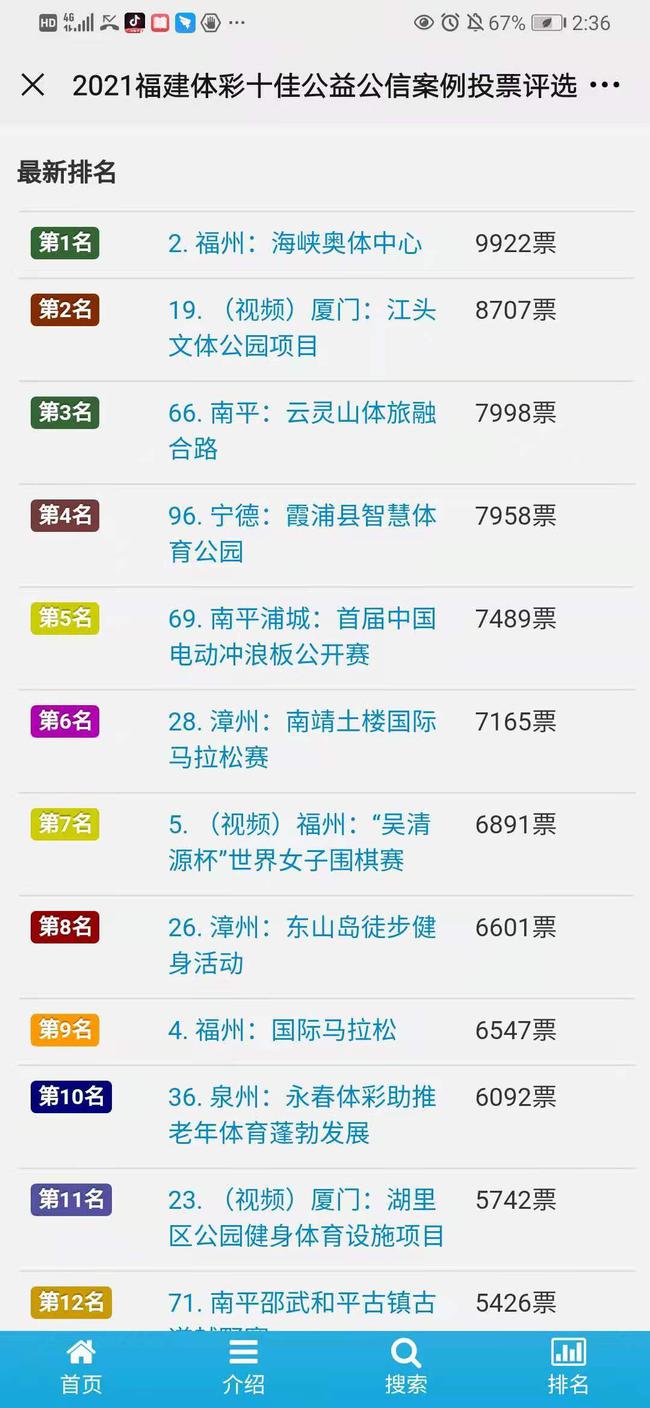The width and height of the screenshot is (650, 1408).
Task: Open the 搜索 tab
Action: pyautogui.click(x=405, y=1368)
